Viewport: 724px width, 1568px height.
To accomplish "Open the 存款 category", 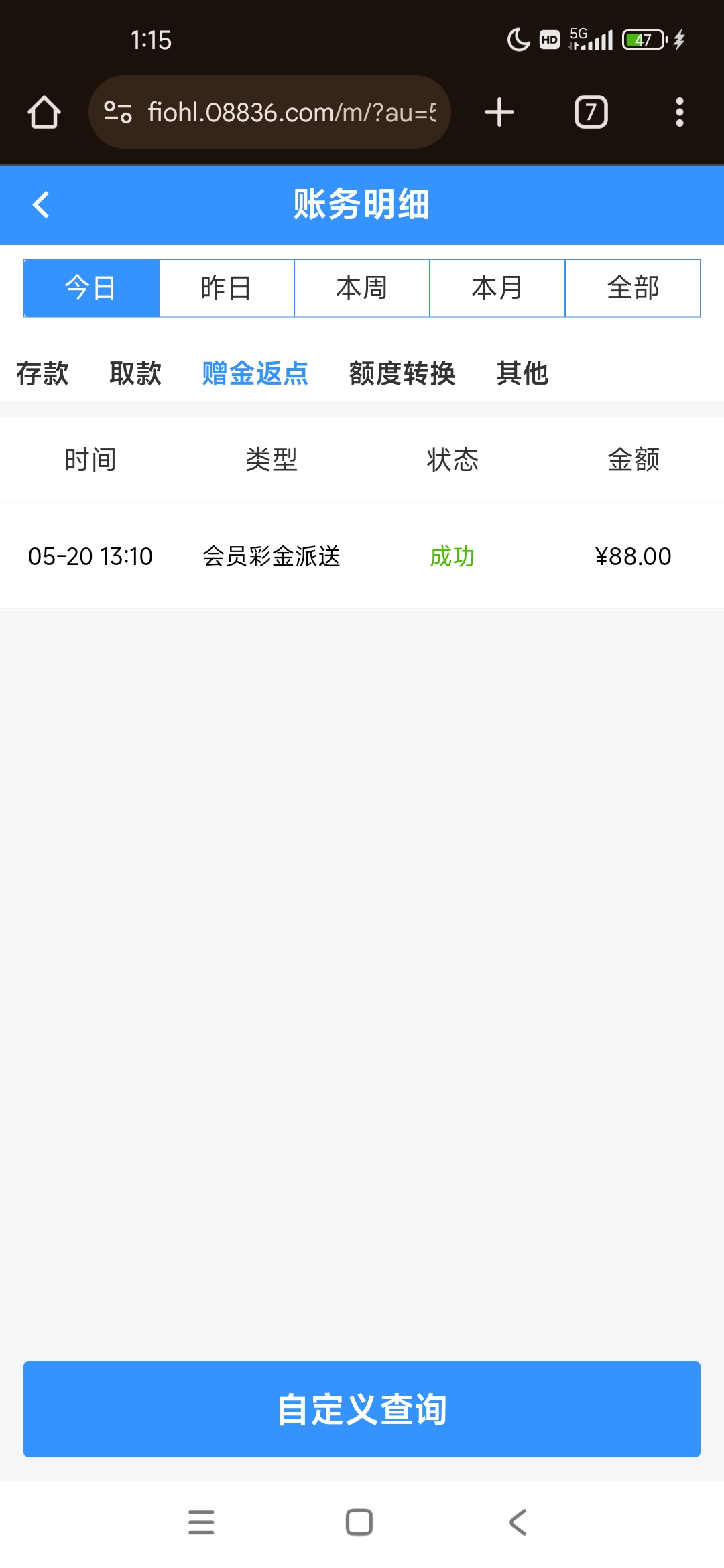I will pyautogui.click(x=42, y=373).
